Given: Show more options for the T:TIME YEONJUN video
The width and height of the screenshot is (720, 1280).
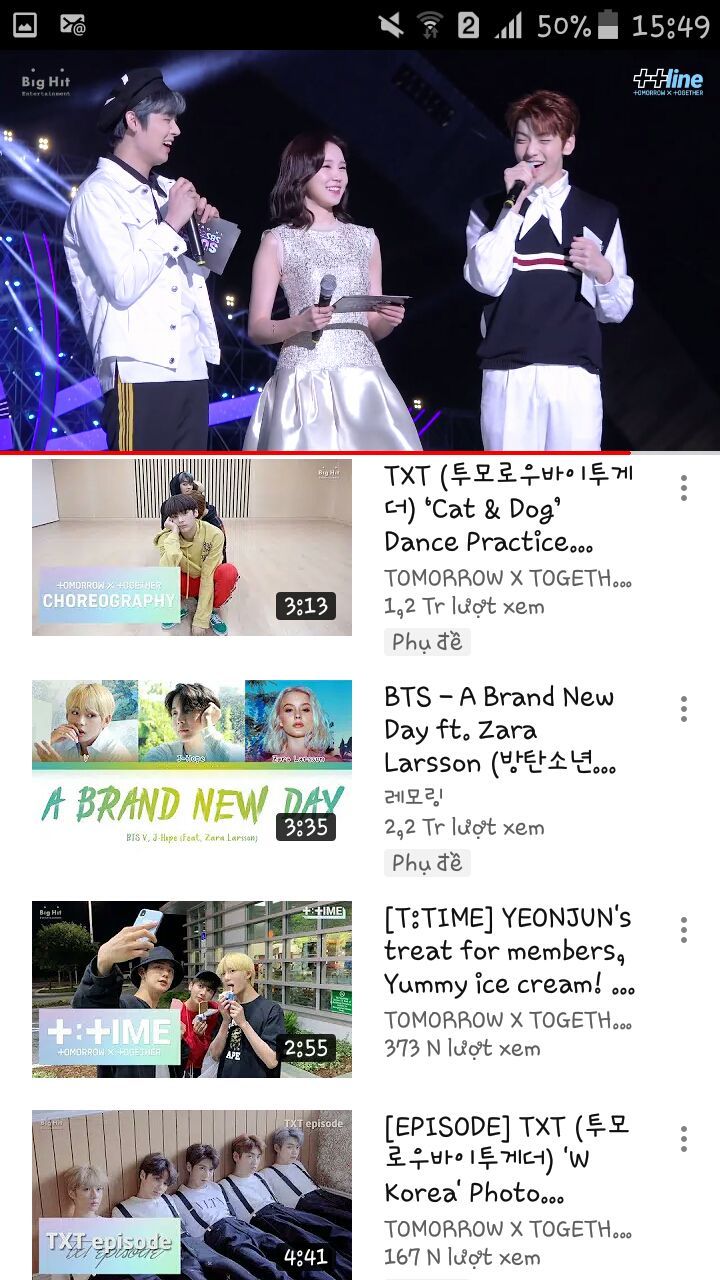Looking at the screenshot, I should (684, 929).
